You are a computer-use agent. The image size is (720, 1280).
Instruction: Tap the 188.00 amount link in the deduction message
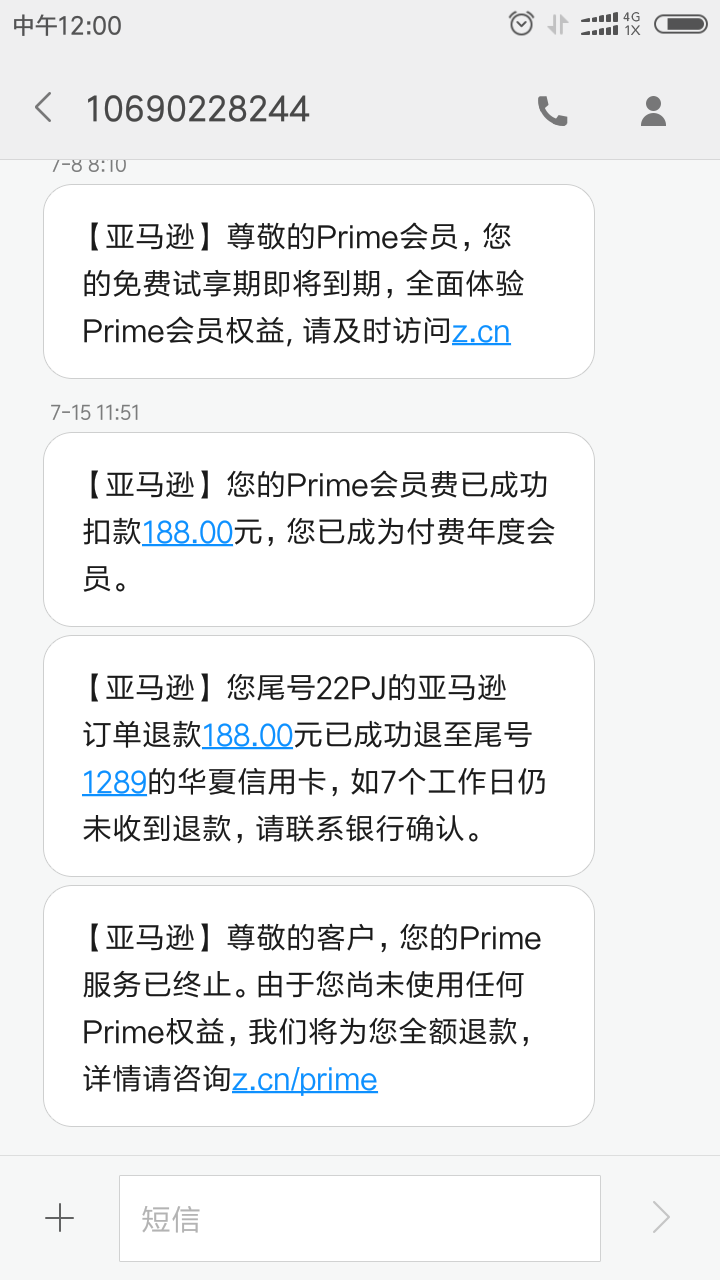[187, 532]
